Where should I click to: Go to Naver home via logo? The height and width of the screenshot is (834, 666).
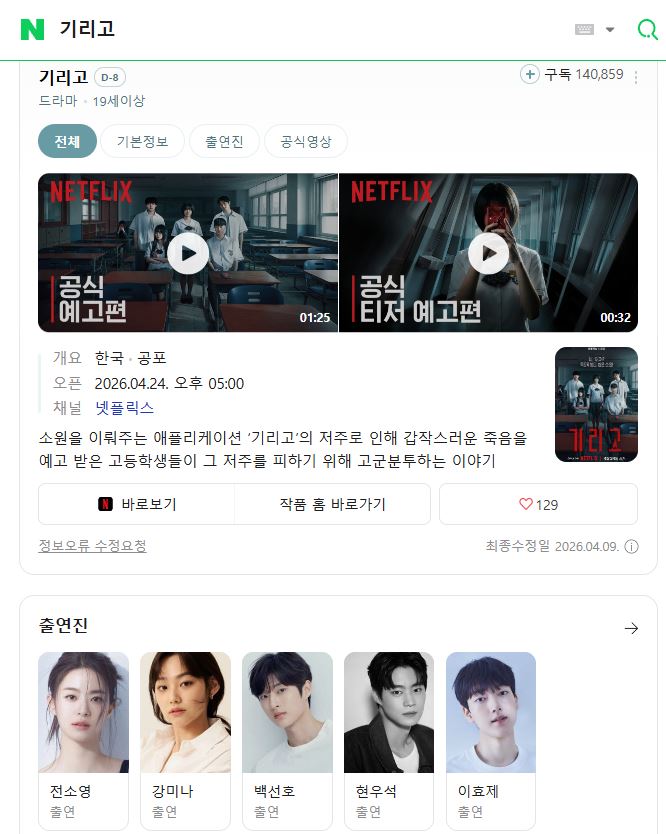click(x=33, y=30)
